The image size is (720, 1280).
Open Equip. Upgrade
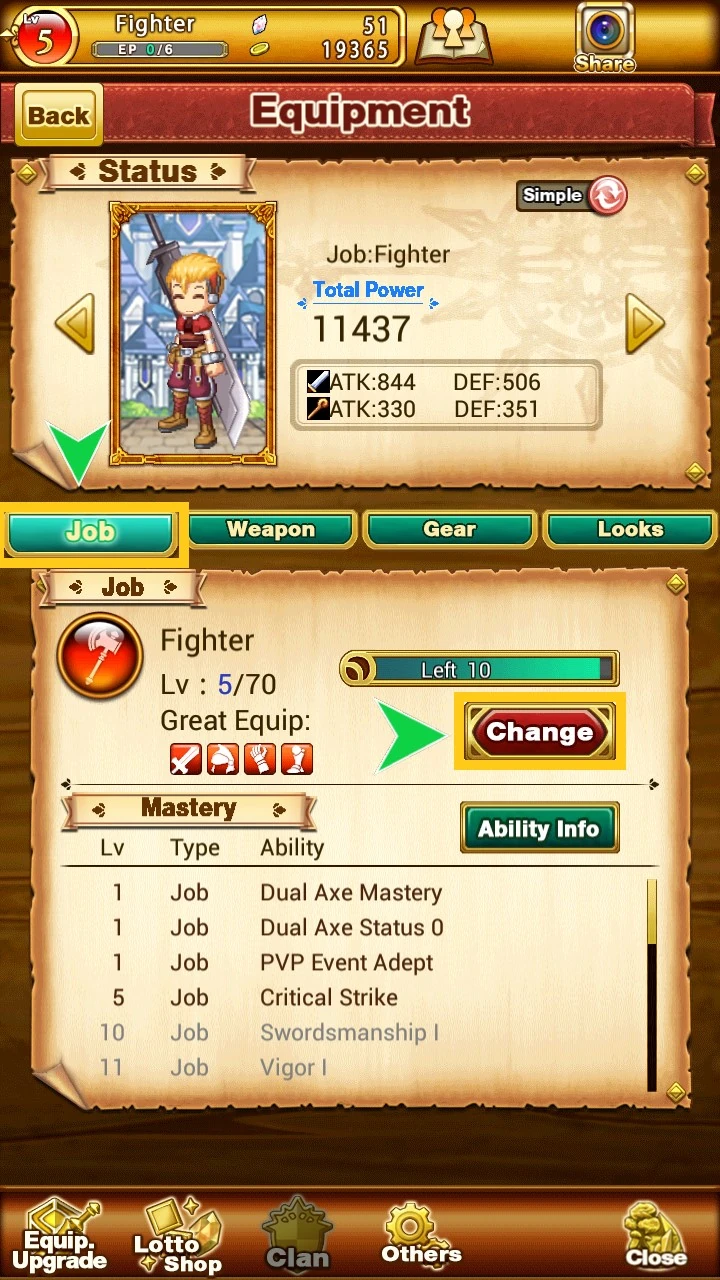point(60,1237)
